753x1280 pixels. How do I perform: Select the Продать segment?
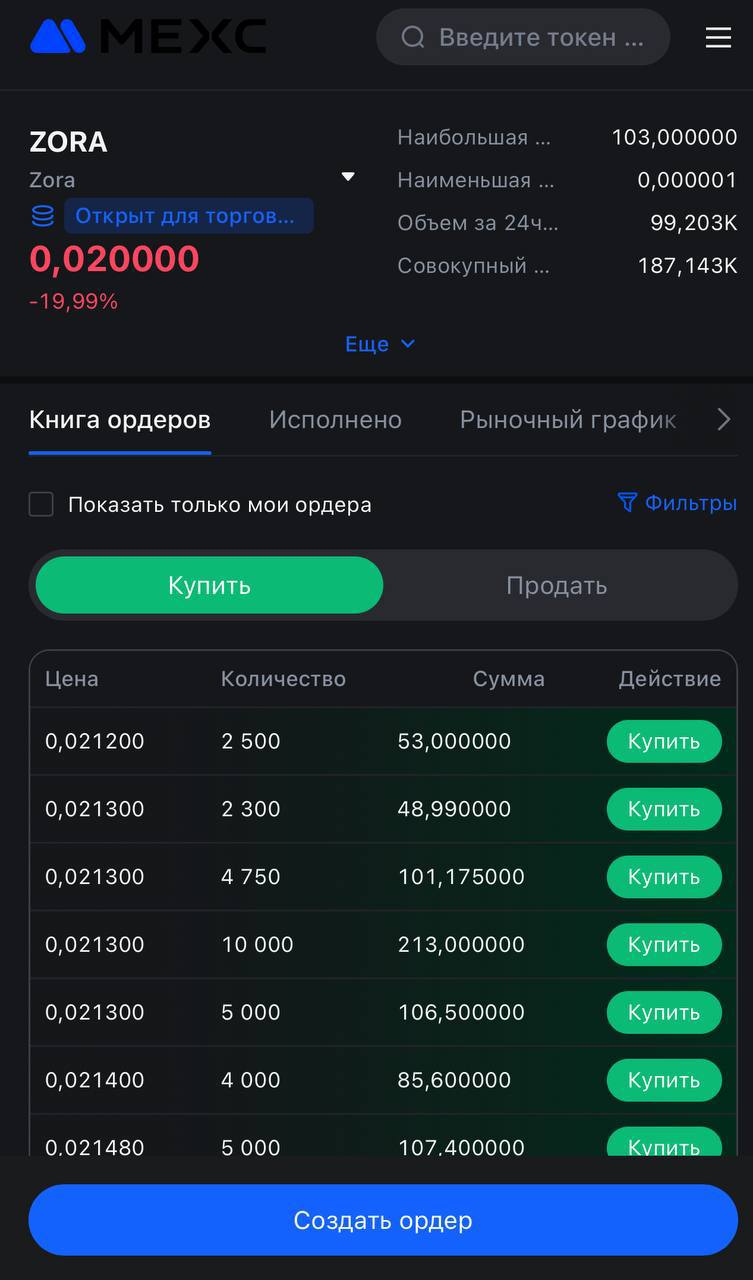coord(556,586)
